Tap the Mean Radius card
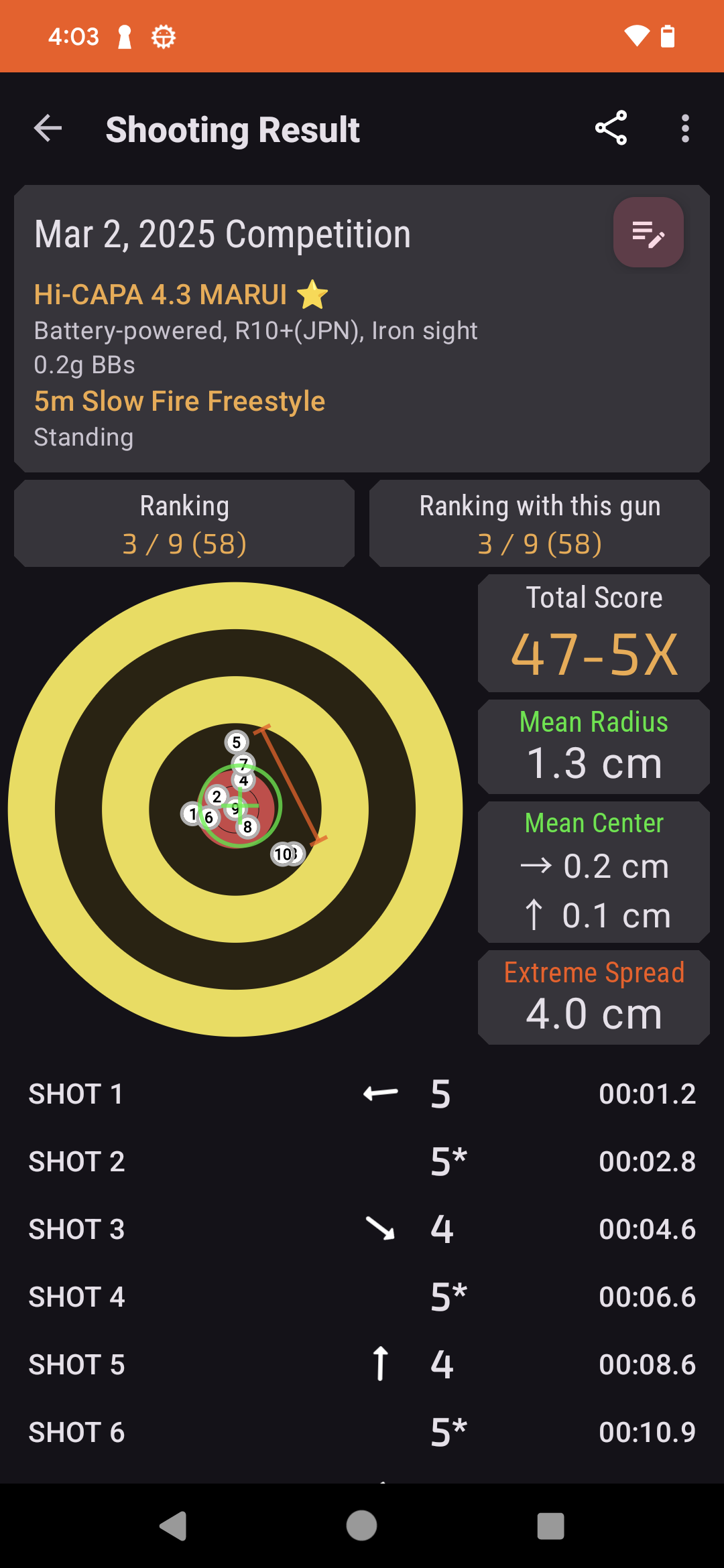 pyautogui.click(x=593, y=746)
